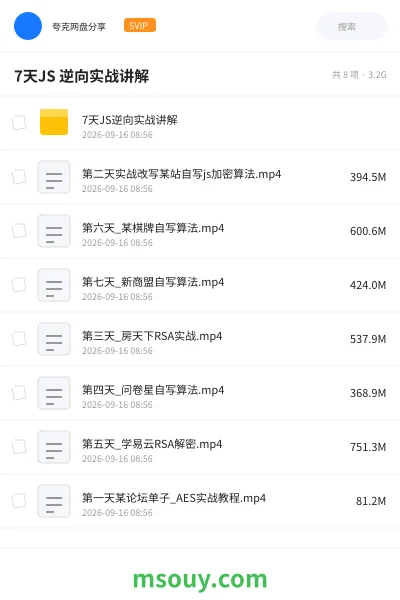
Task: Select the checkbox for 第五天_学易云RSA解密.mp4
Action: 19,447
